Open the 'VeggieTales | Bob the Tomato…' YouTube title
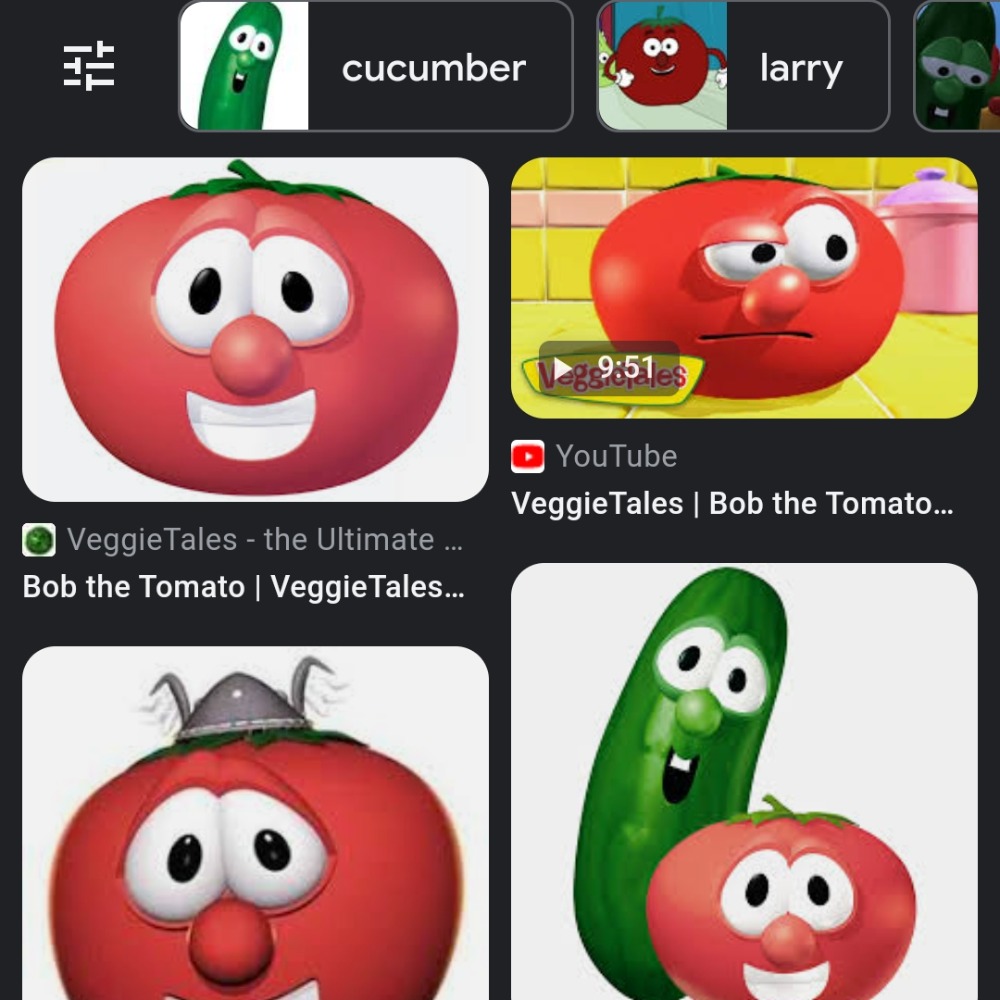Image resolution: width=1000 pixels, height=1000 pixels. tap(732, 504)
